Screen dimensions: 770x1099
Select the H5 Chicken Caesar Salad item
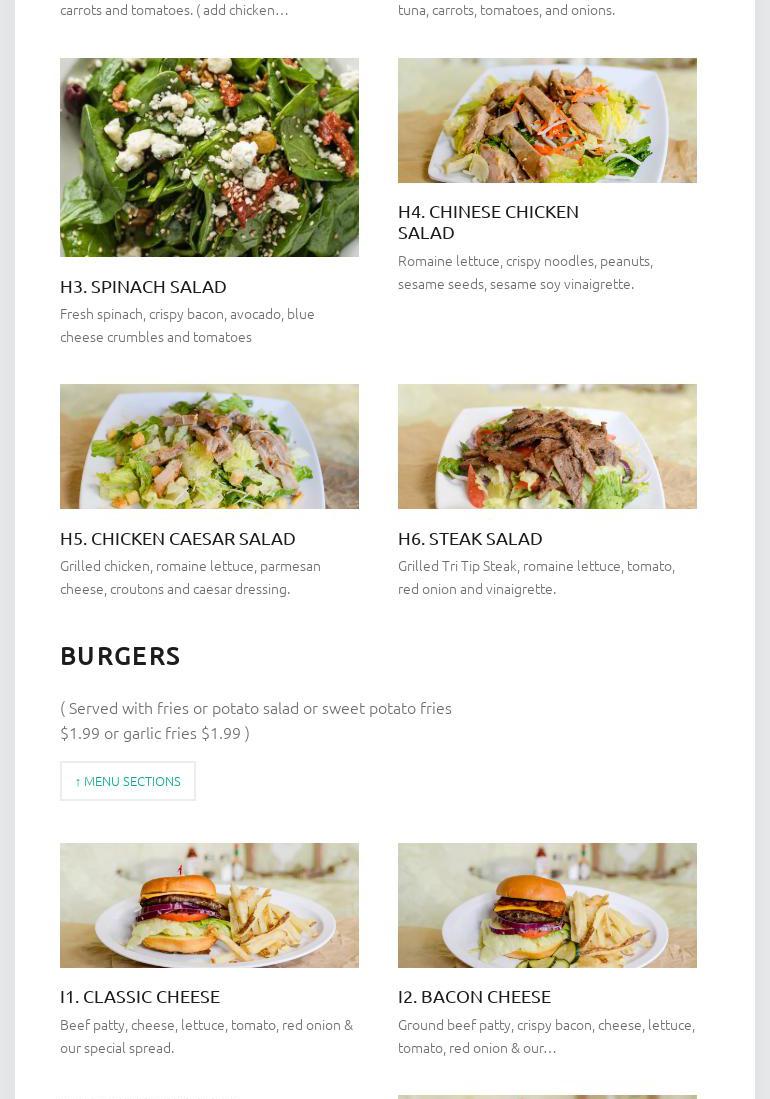[177, 539]
